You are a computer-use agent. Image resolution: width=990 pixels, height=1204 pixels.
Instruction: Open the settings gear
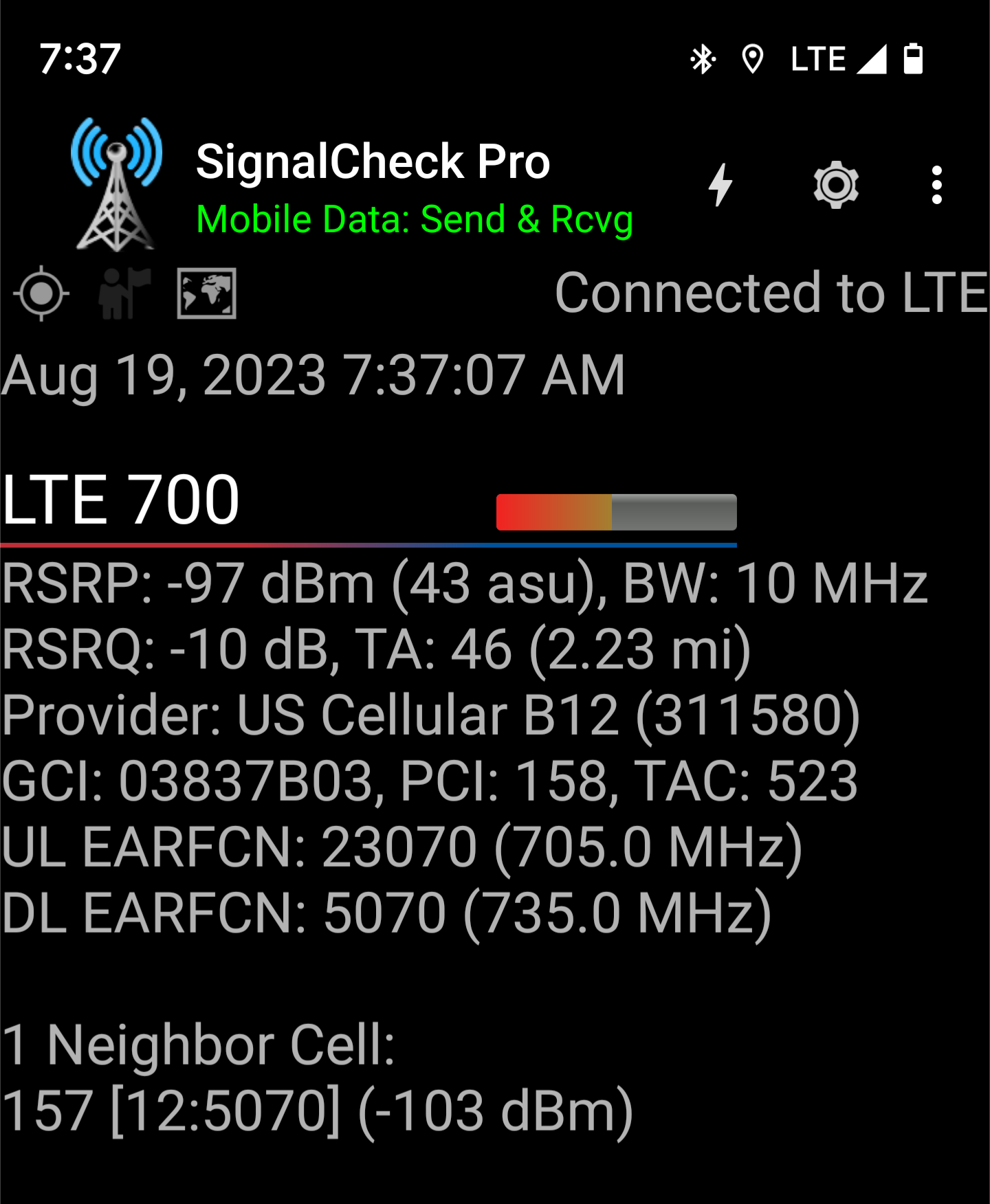835,185
